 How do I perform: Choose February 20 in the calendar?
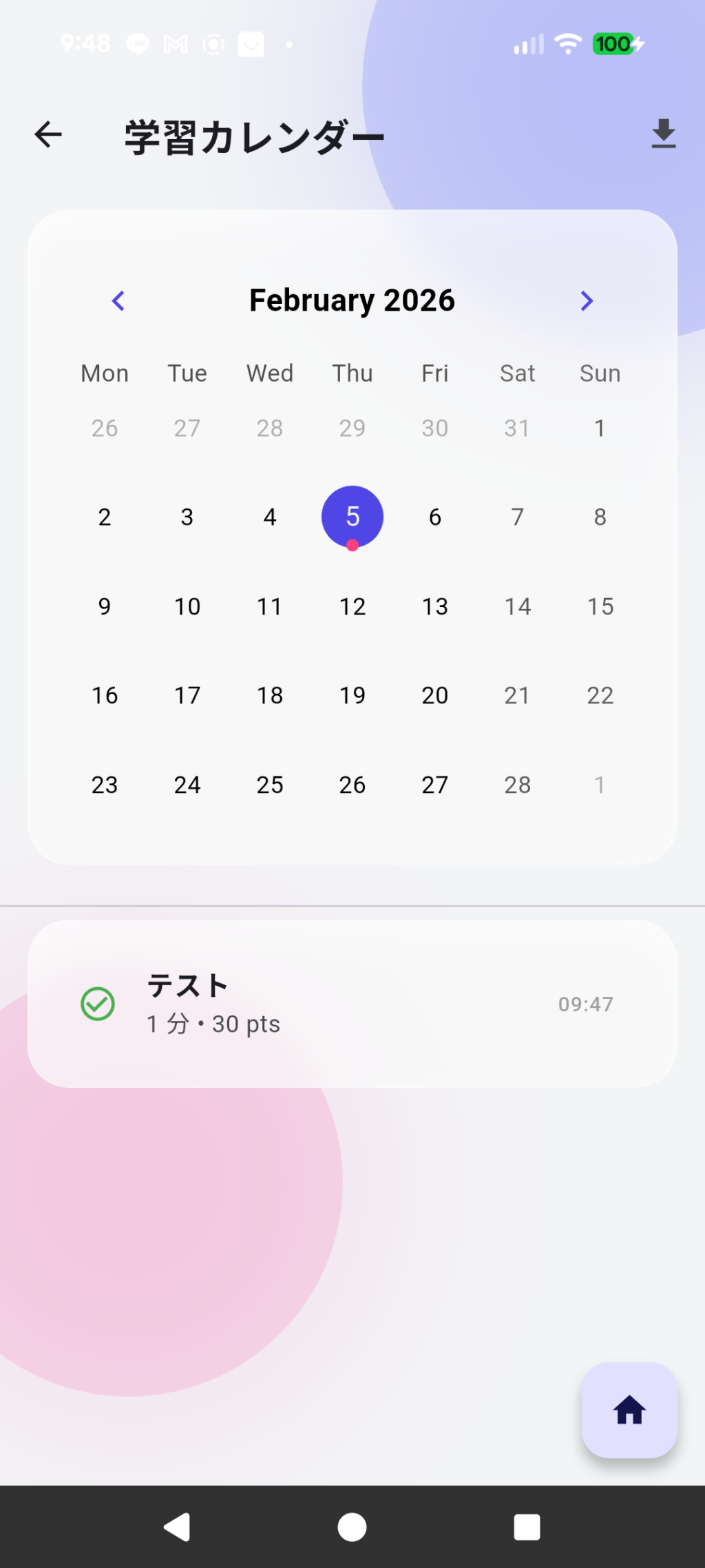pyautogui.click(x=435, y=695)
